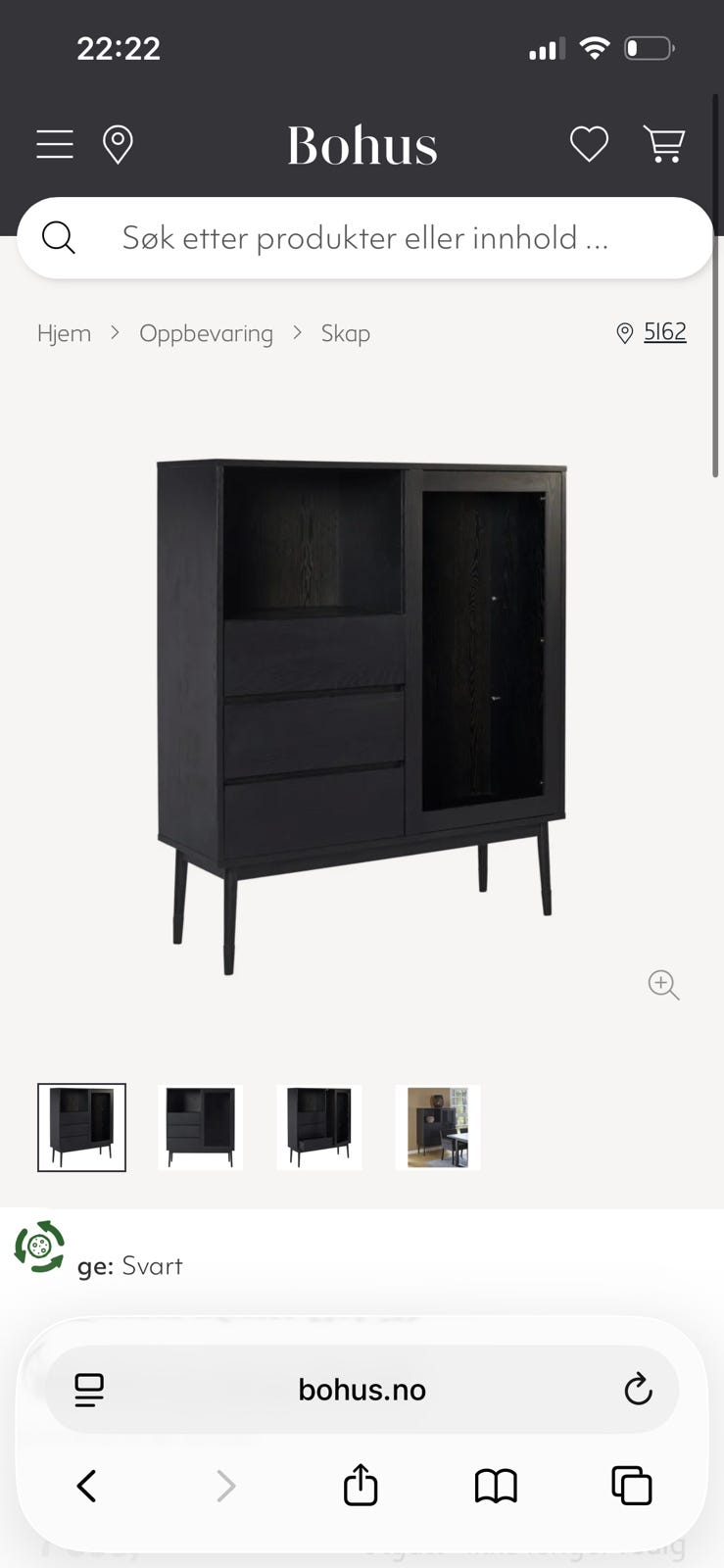Viewport: 724px width, 1568px height.
Task: Tap the product search field
Action: 364,238
